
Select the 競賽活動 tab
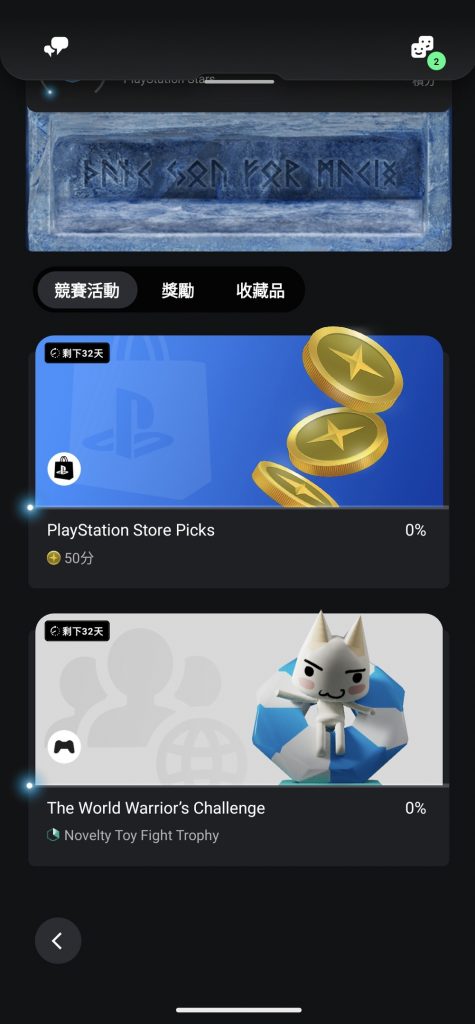87,291
